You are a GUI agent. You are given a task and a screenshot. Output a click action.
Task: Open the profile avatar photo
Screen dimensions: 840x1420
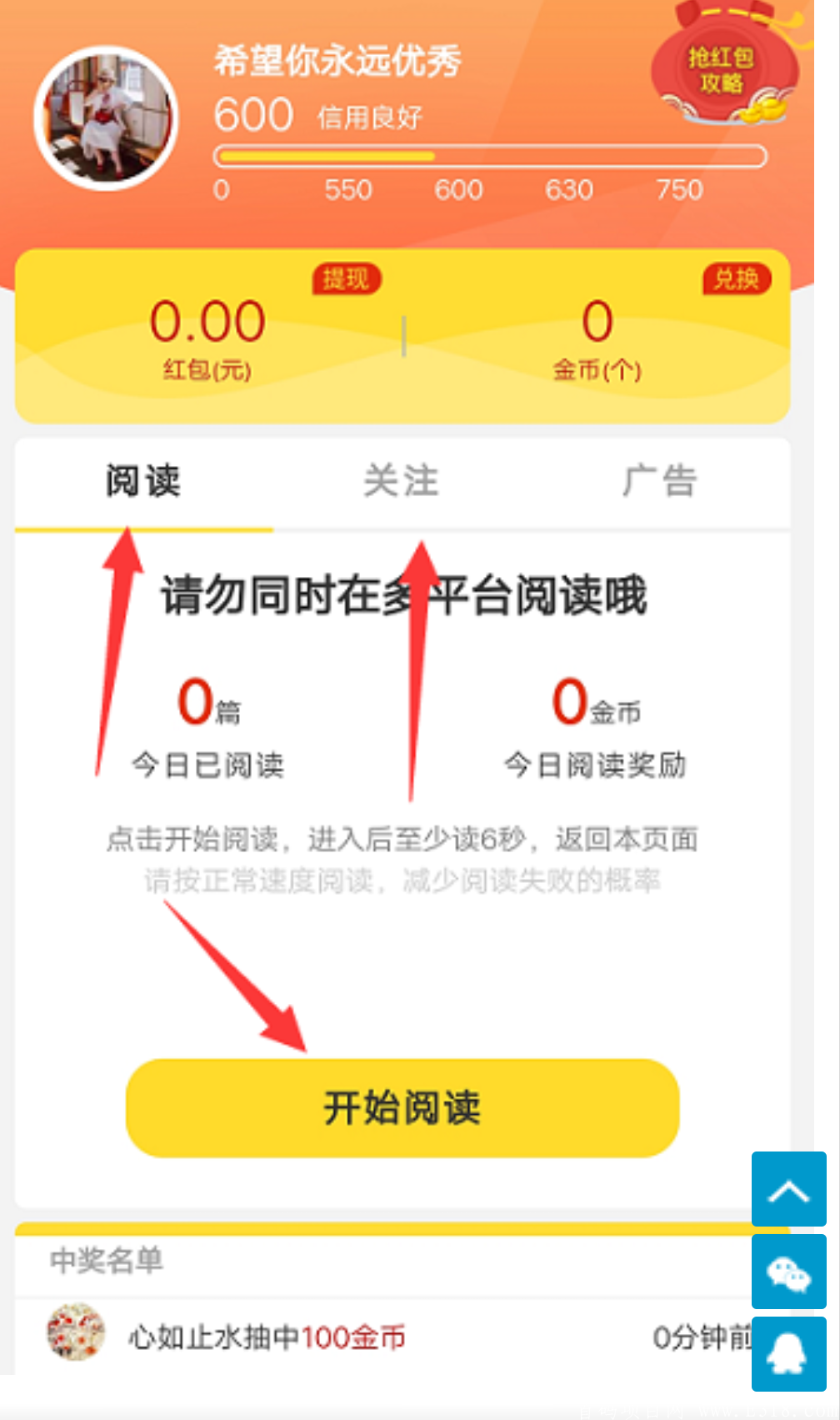tap(106, 118)
